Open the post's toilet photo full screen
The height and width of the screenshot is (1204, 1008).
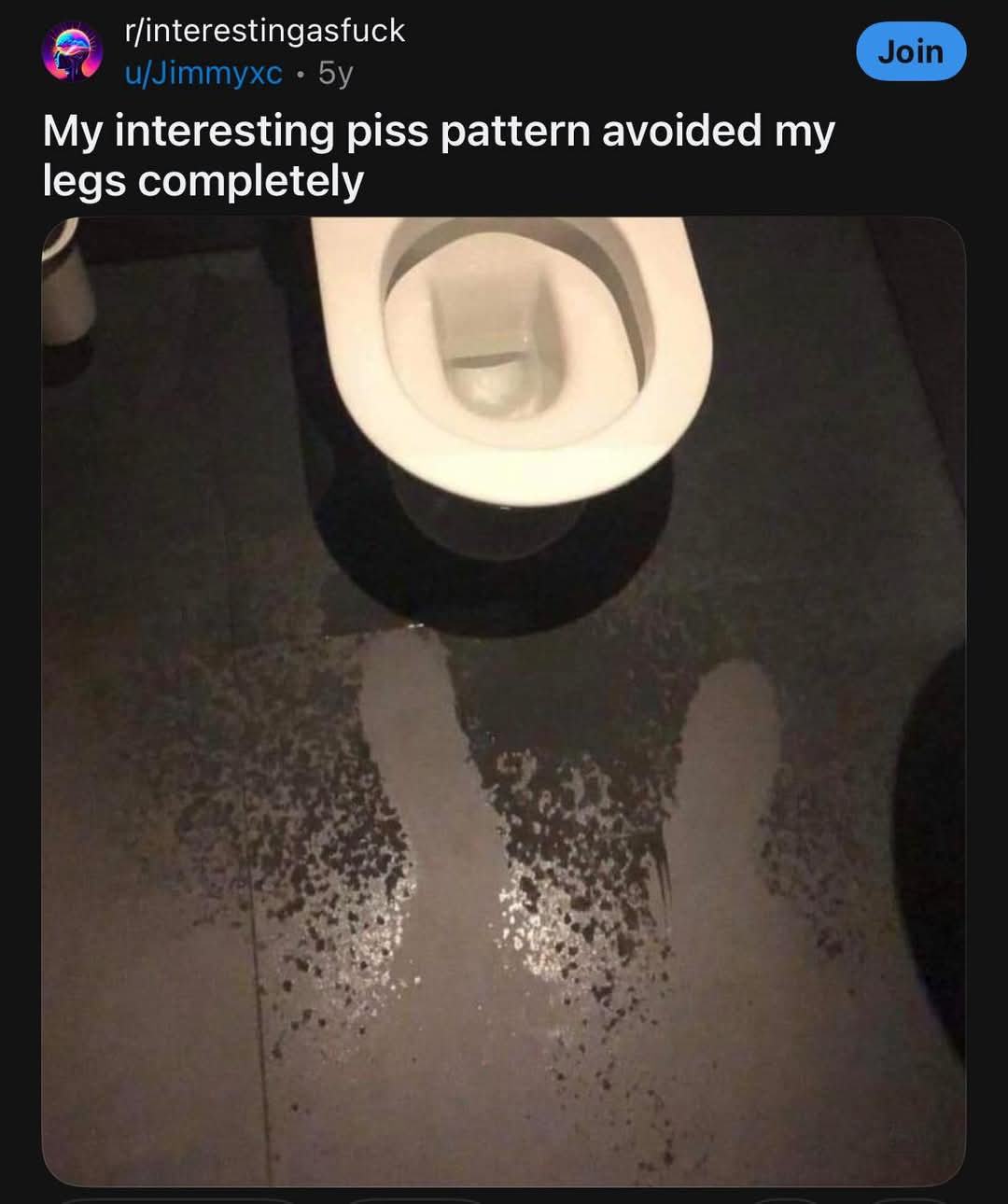pos(503,700)
